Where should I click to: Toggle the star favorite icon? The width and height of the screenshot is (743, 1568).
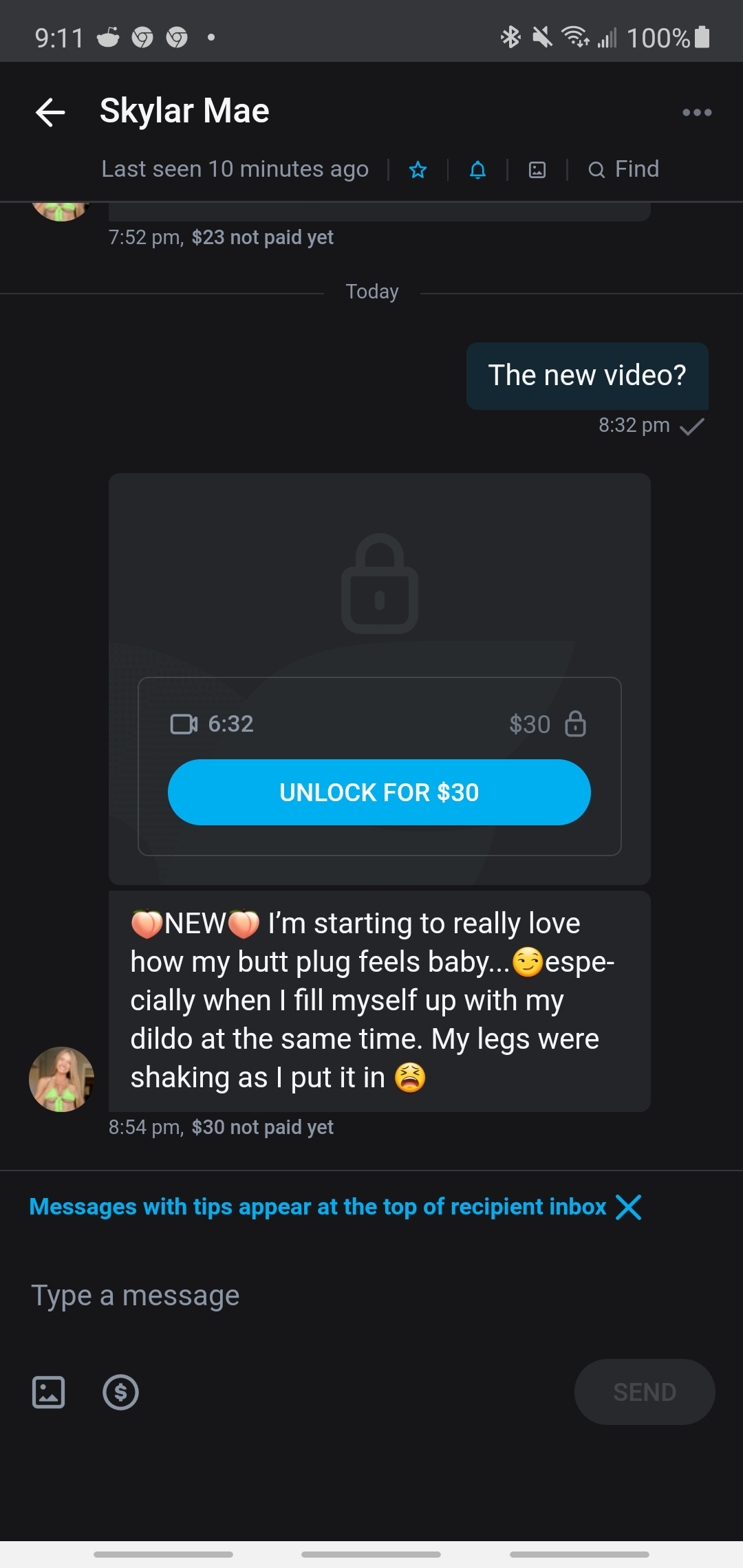(418, 170)
